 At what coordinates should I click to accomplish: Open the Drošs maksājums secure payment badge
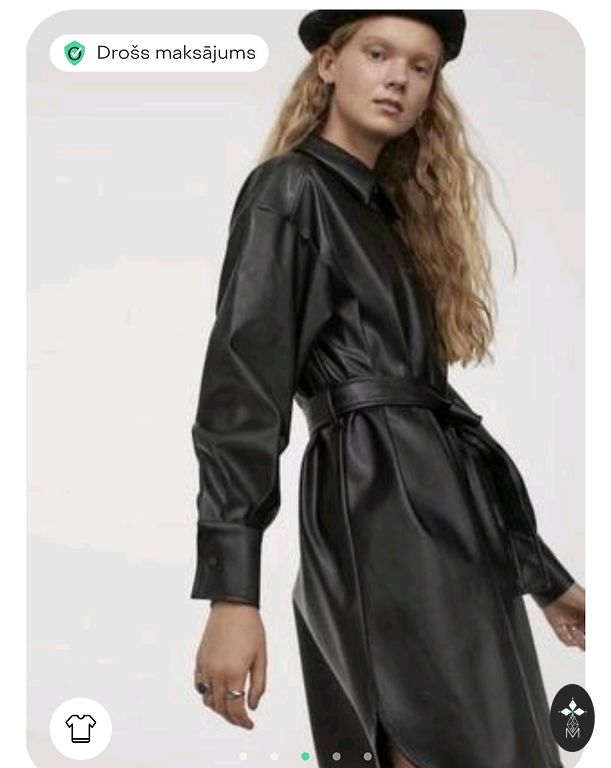coord(160,53)
